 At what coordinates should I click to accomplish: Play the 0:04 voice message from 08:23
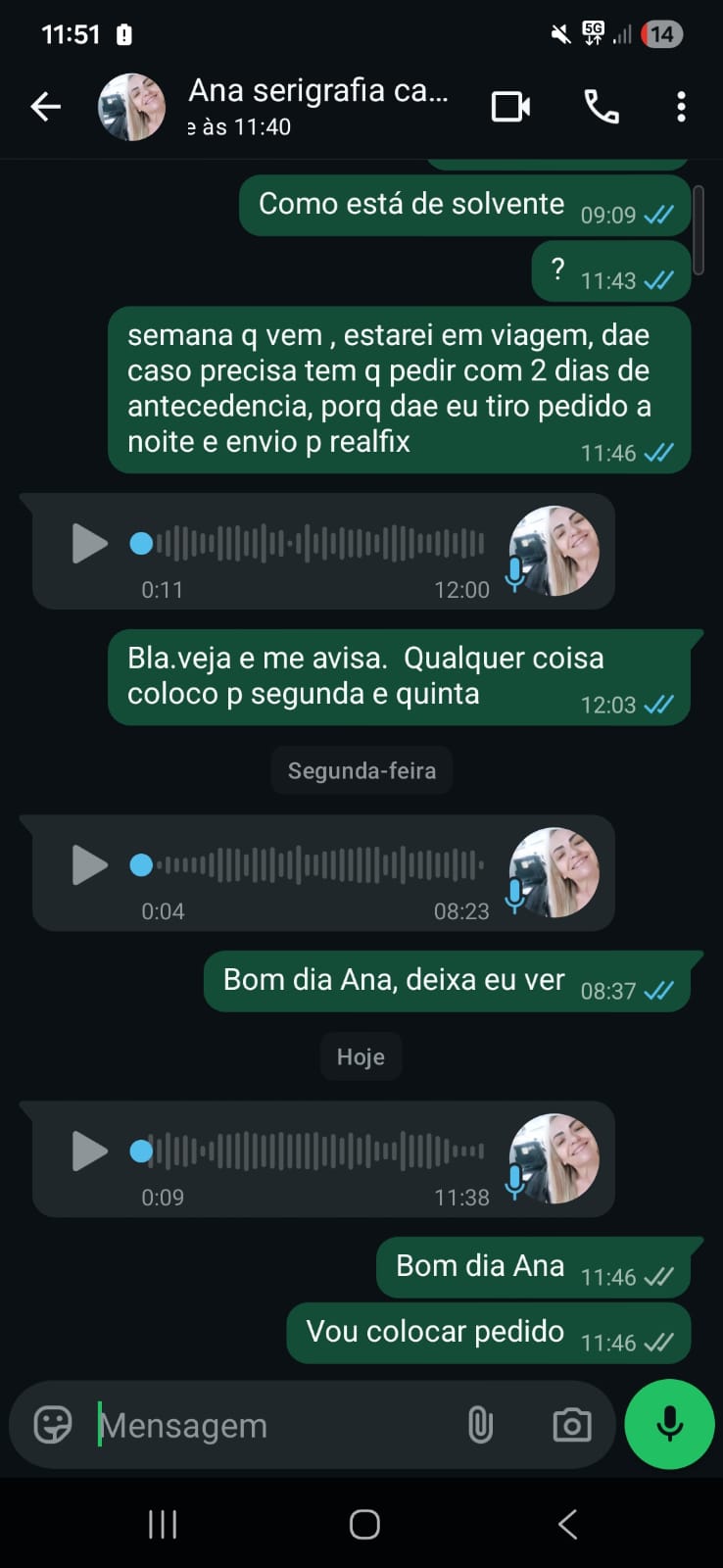pyautogui.click(x=89, y=865)
